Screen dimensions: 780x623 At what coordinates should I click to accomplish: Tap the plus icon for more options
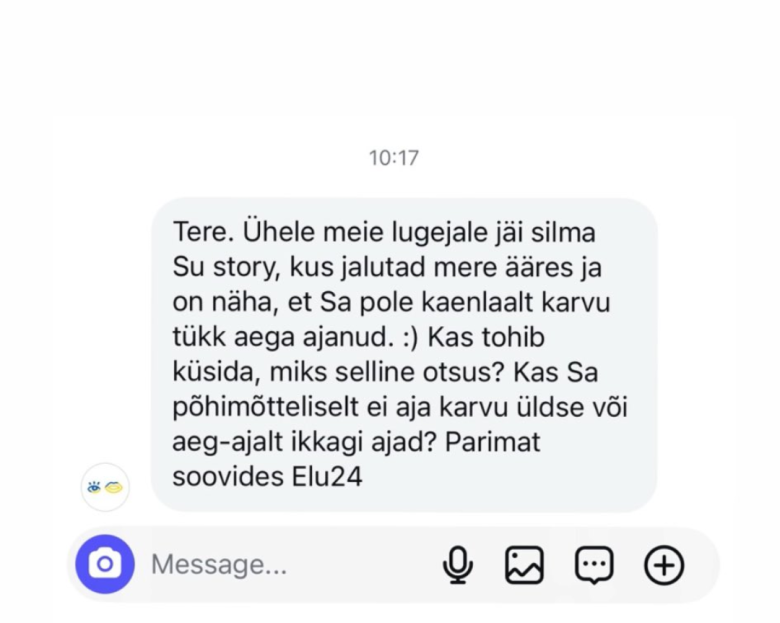tap(664, 565)
